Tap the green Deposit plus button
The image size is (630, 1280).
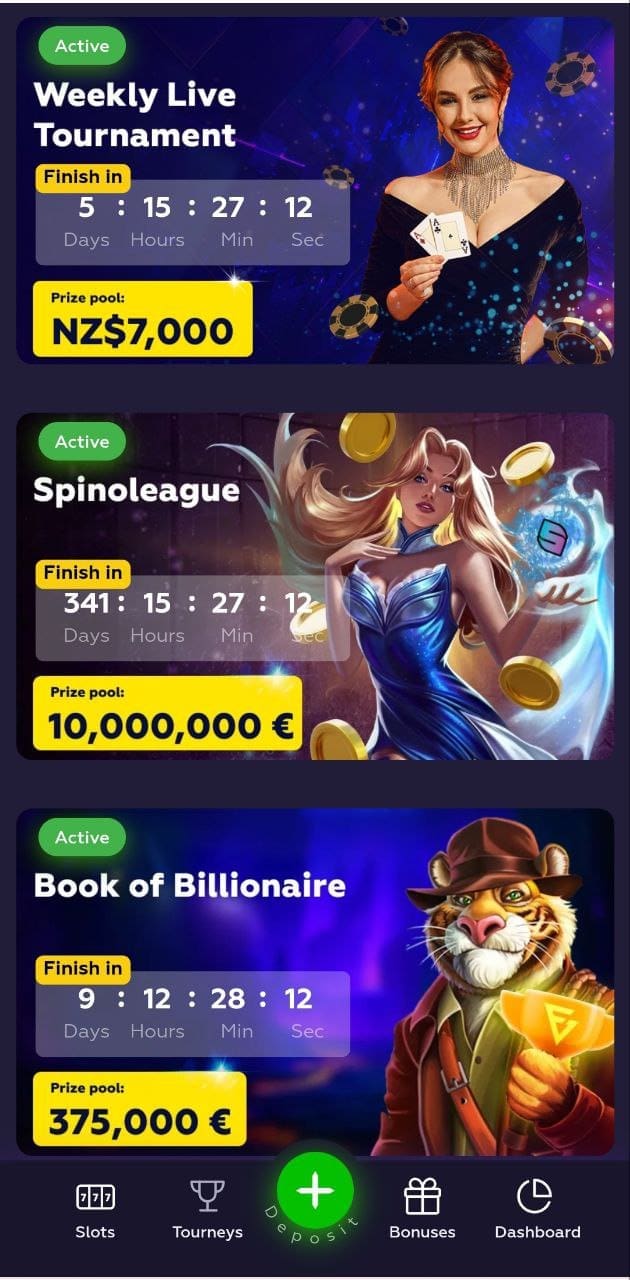coord(315,1191)
